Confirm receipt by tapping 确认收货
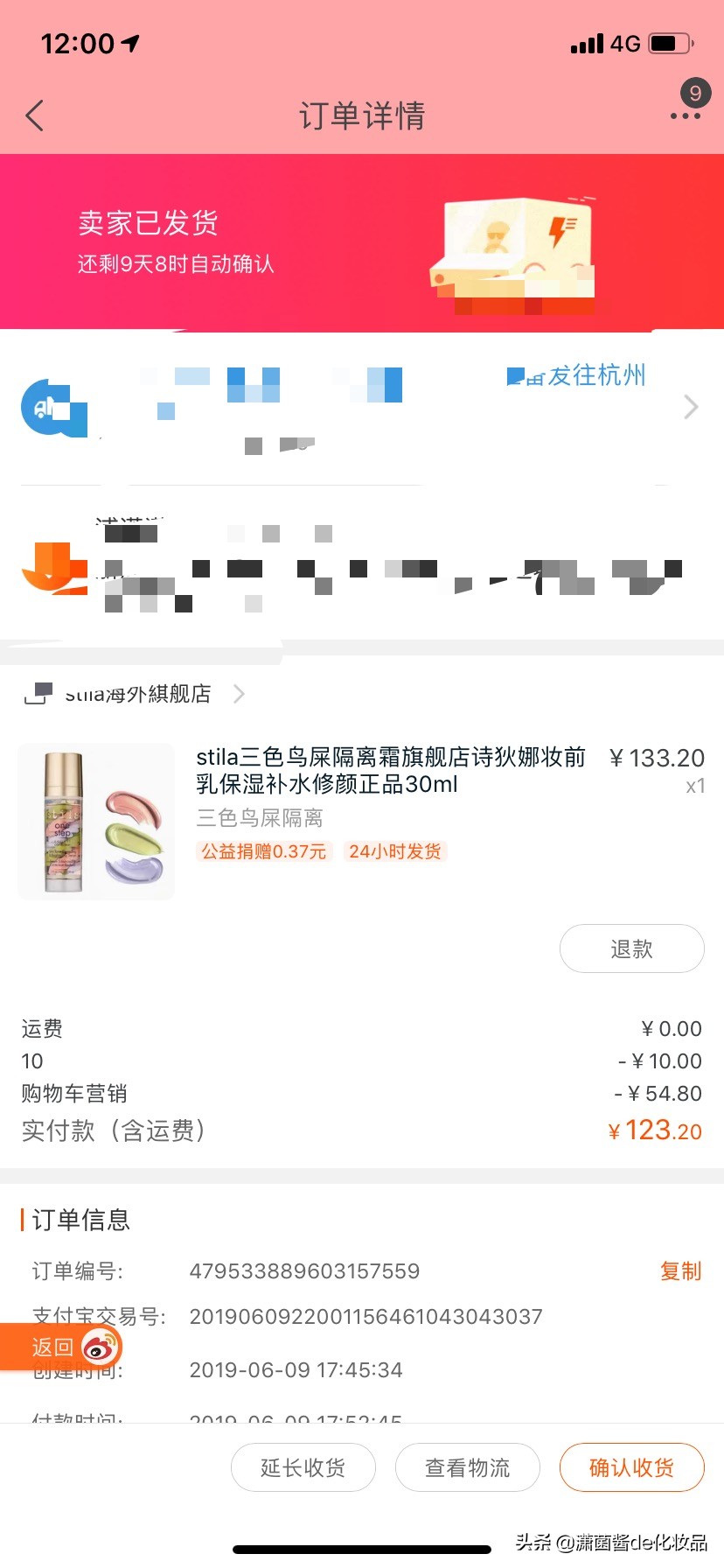 tap(631, 1467)
